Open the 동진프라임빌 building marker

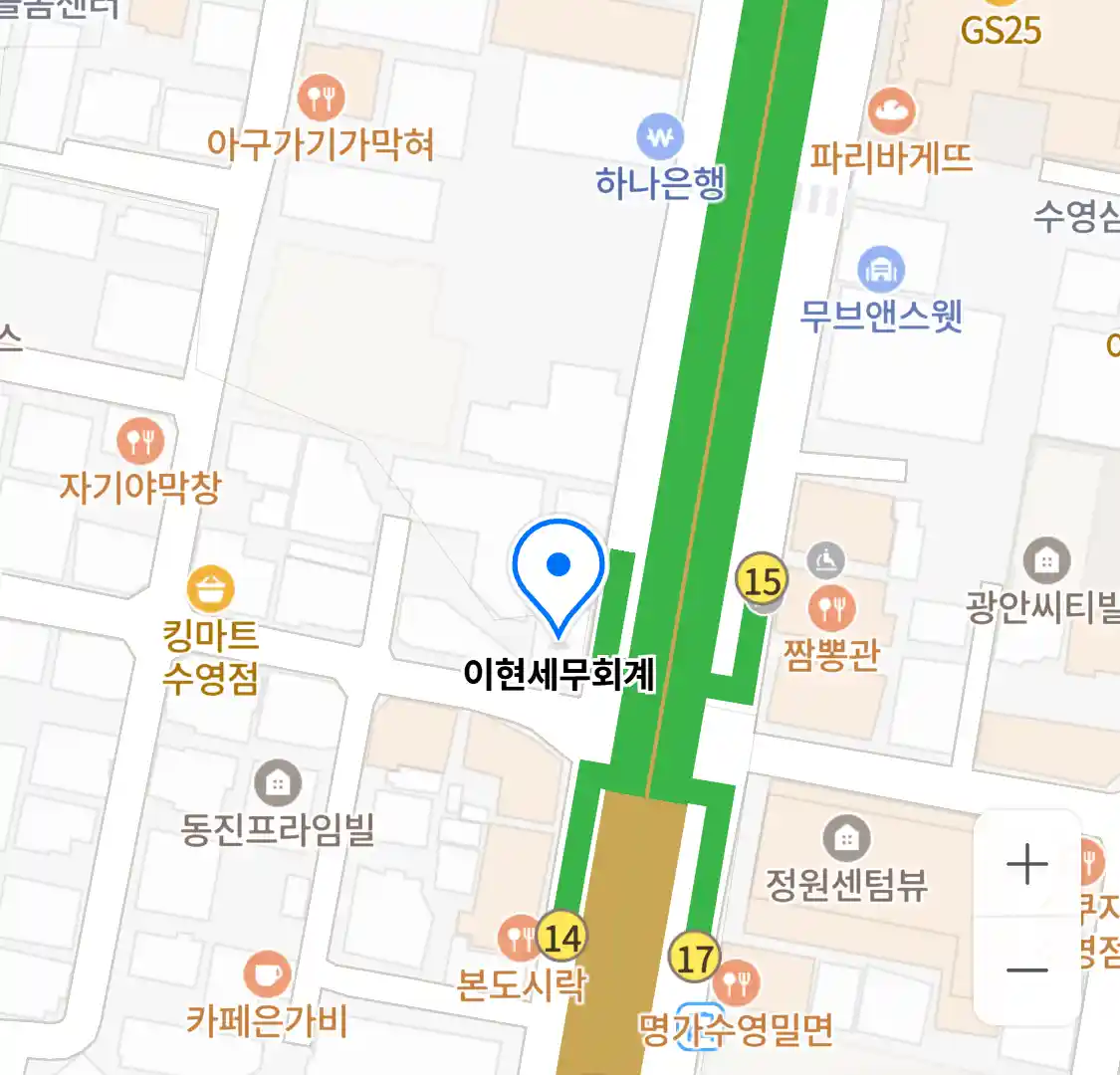(278, 783)
